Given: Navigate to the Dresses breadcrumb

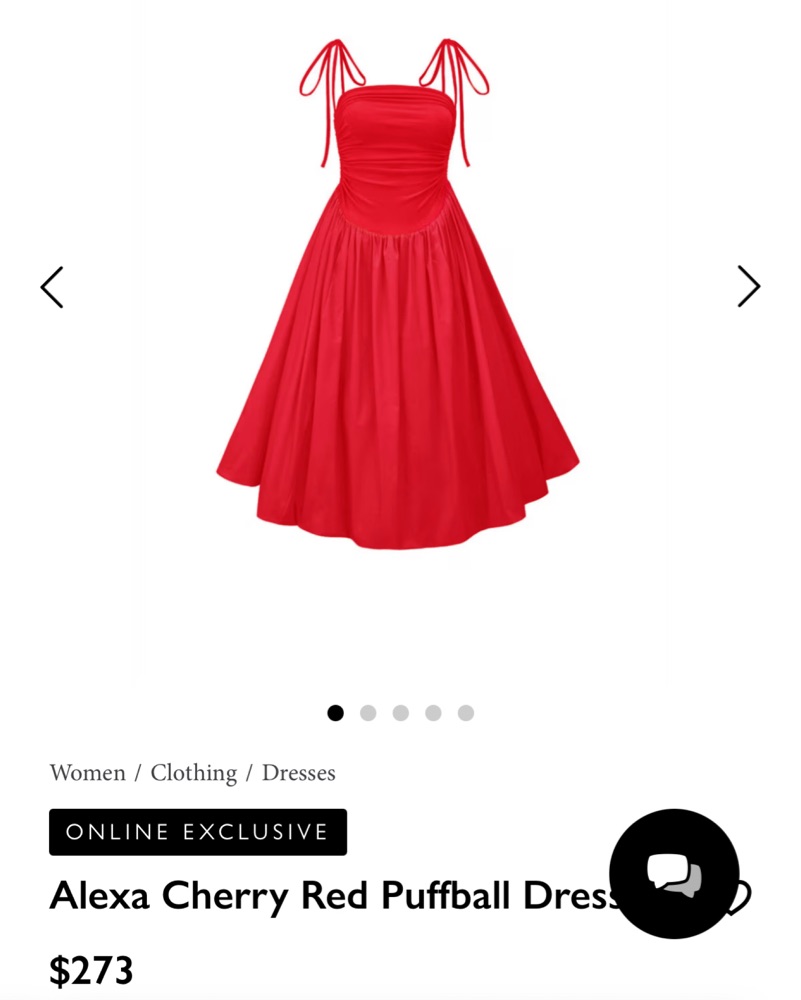Looking at the screenshot, I should click(298, 773).
